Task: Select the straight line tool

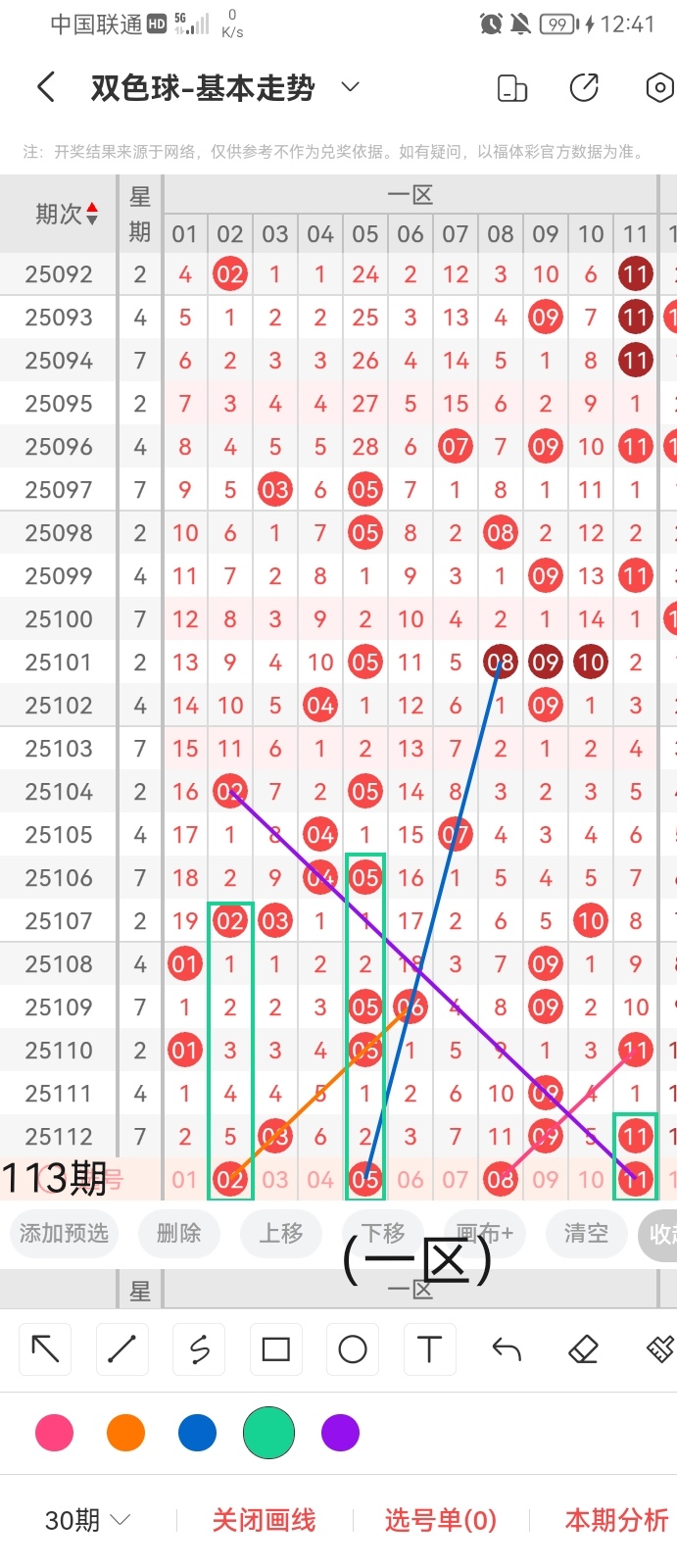Action: pyautogui.click(x=121, y=1349)
